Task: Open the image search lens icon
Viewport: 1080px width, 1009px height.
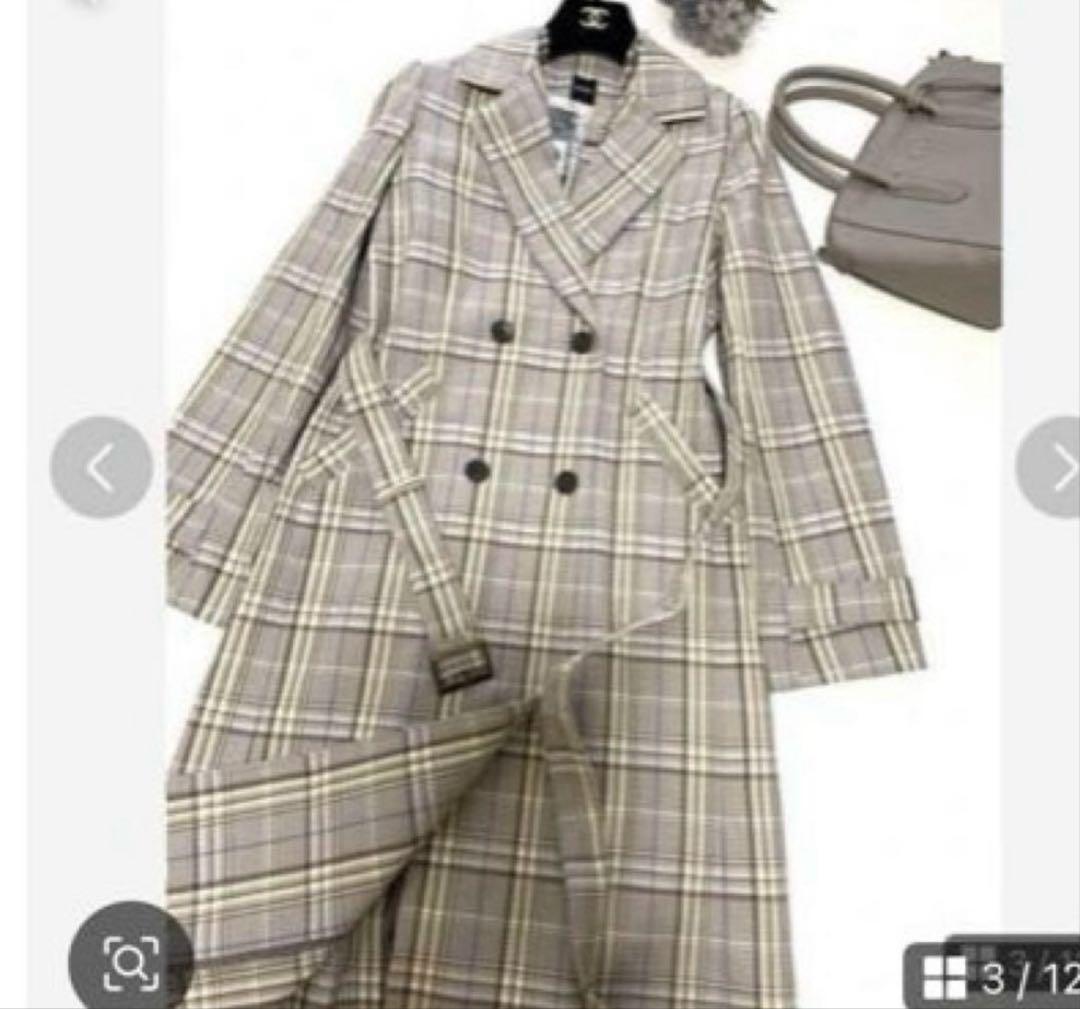Action: coord(130,961)
